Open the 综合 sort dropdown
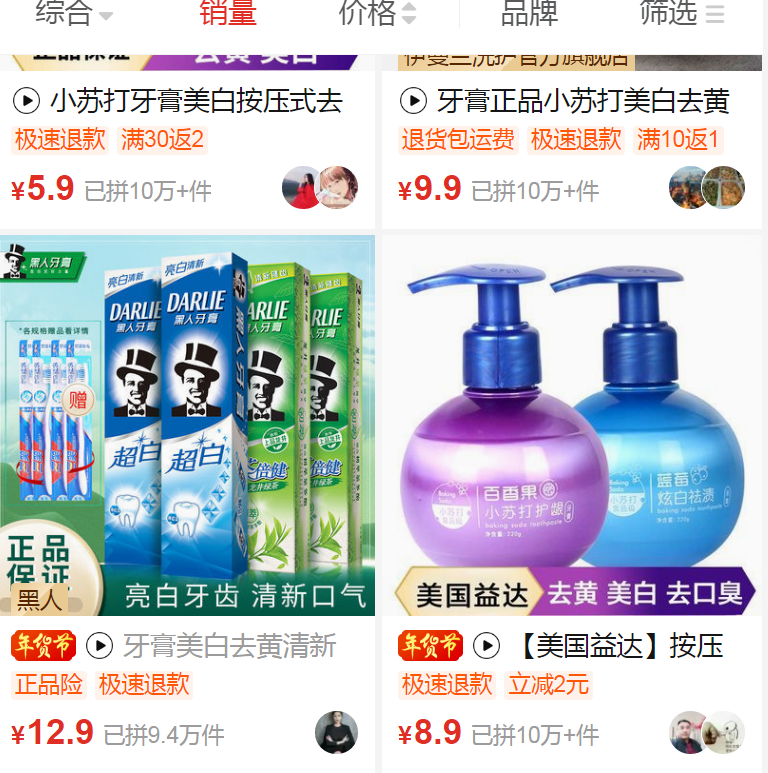The width and height of the screenshot is (768, 773). (74, 14)
